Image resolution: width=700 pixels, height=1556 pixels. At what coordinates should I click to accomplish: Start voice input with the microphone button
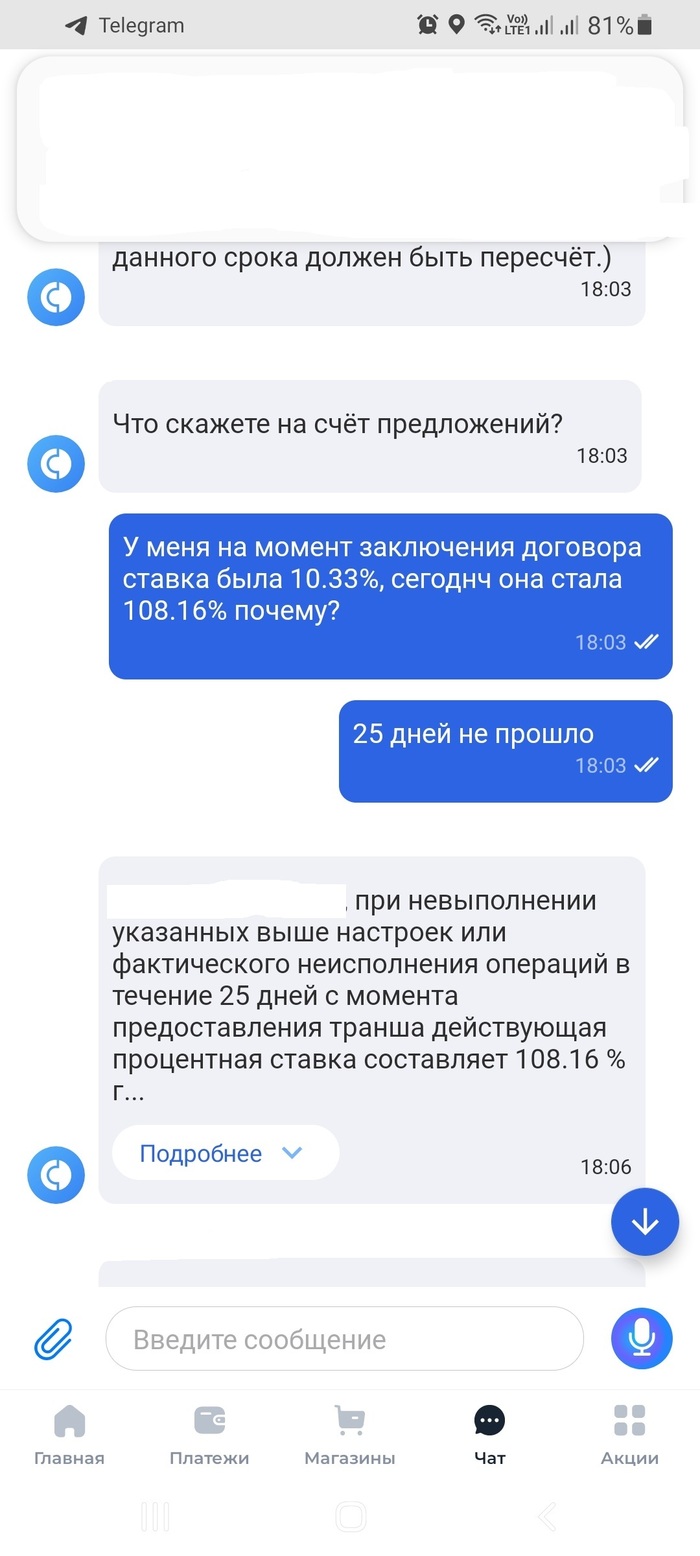[642, 1338]
